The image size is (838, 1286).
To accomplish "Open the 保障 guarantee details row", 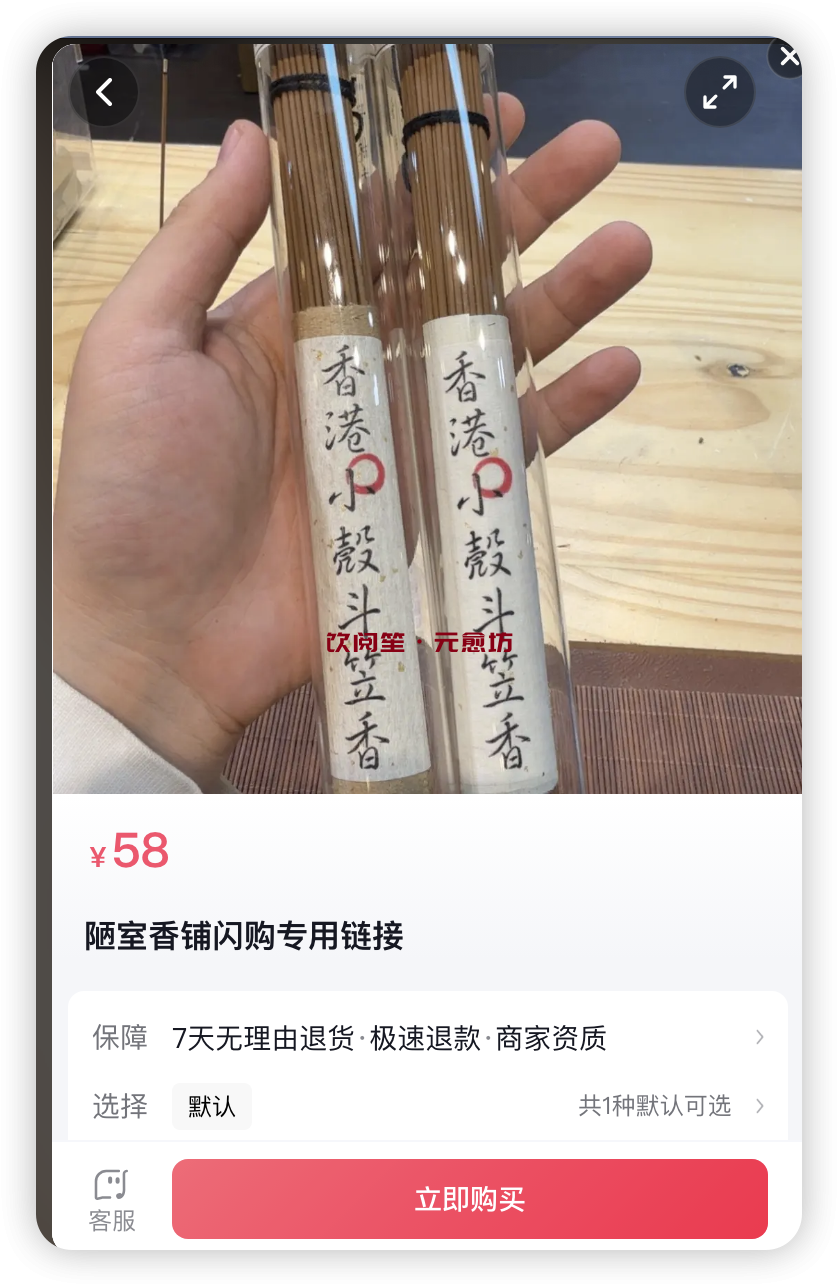I will pos(428,1038).
